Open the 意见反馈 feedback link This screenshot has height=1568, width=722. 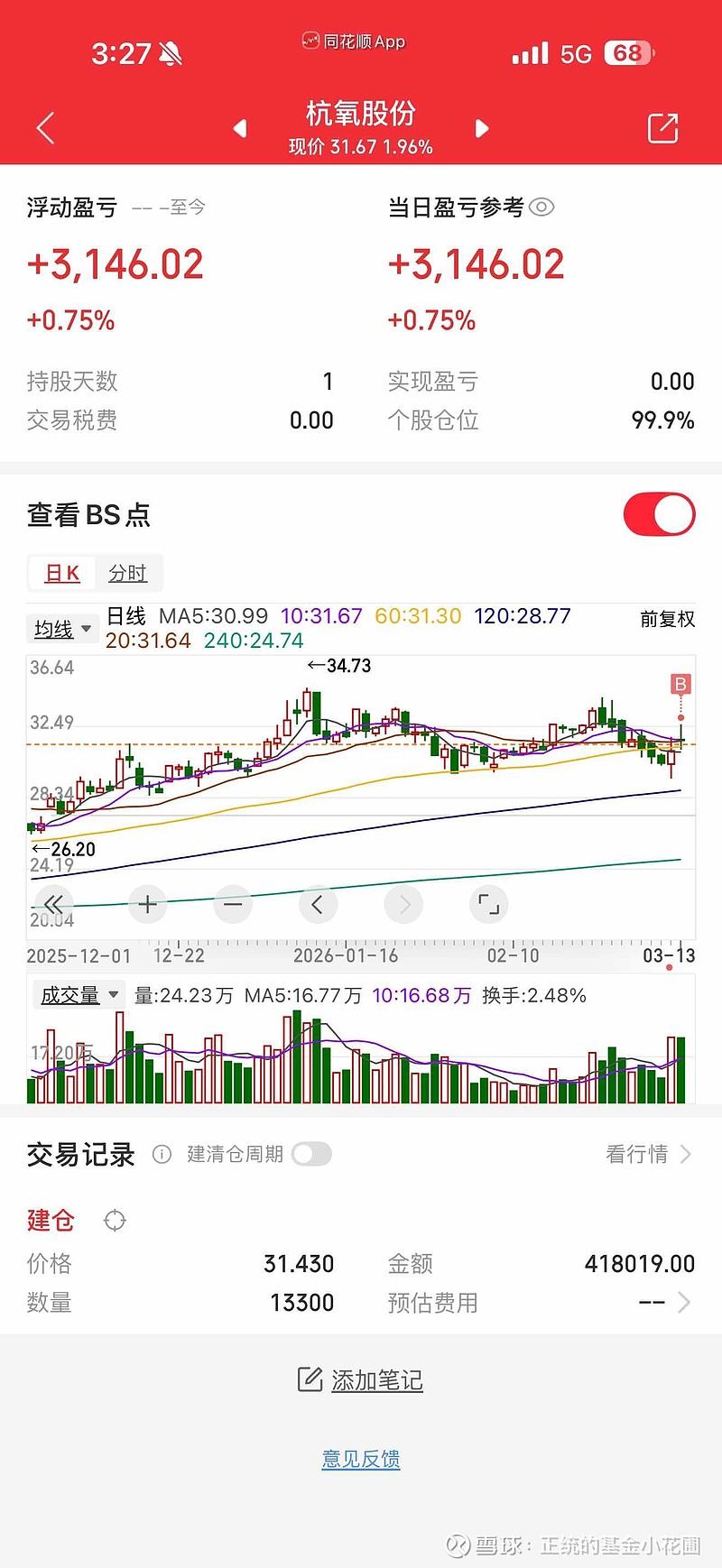(x=361, y=1459)
